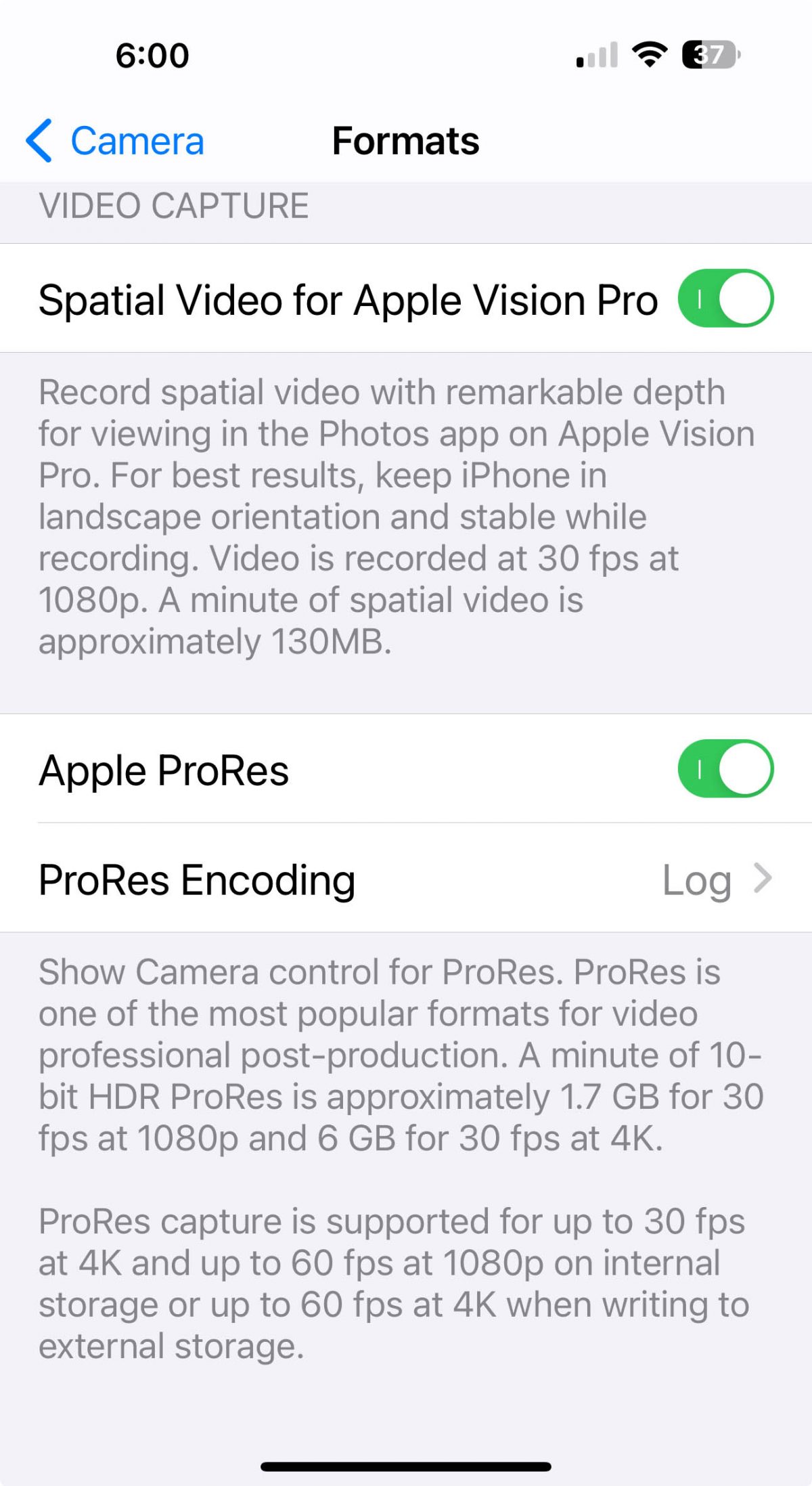Expand the Log encoding selection
The image size is (812, 1486).
(696, 879)
